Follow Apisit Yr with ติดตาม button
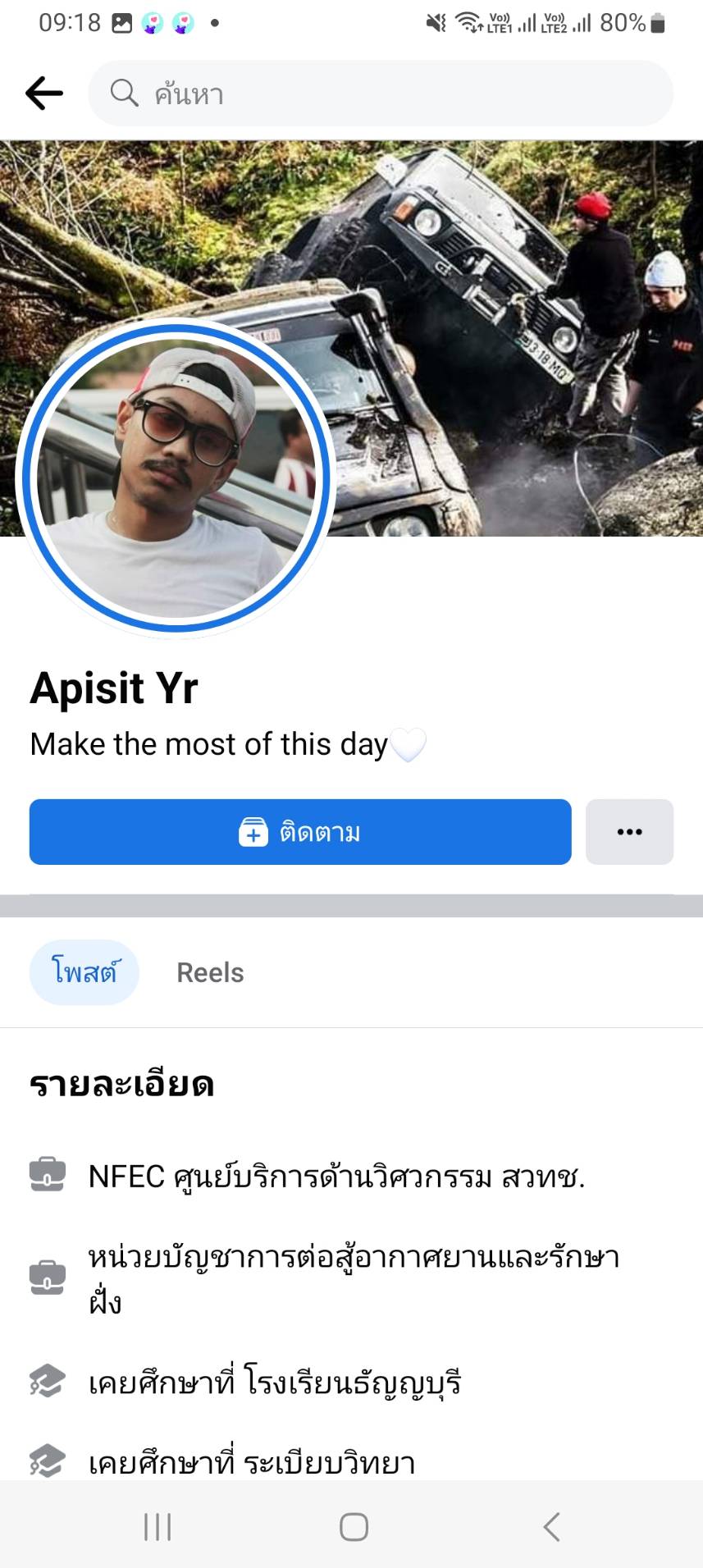Screen dimensions: 703x1568 tap(300, 832)
